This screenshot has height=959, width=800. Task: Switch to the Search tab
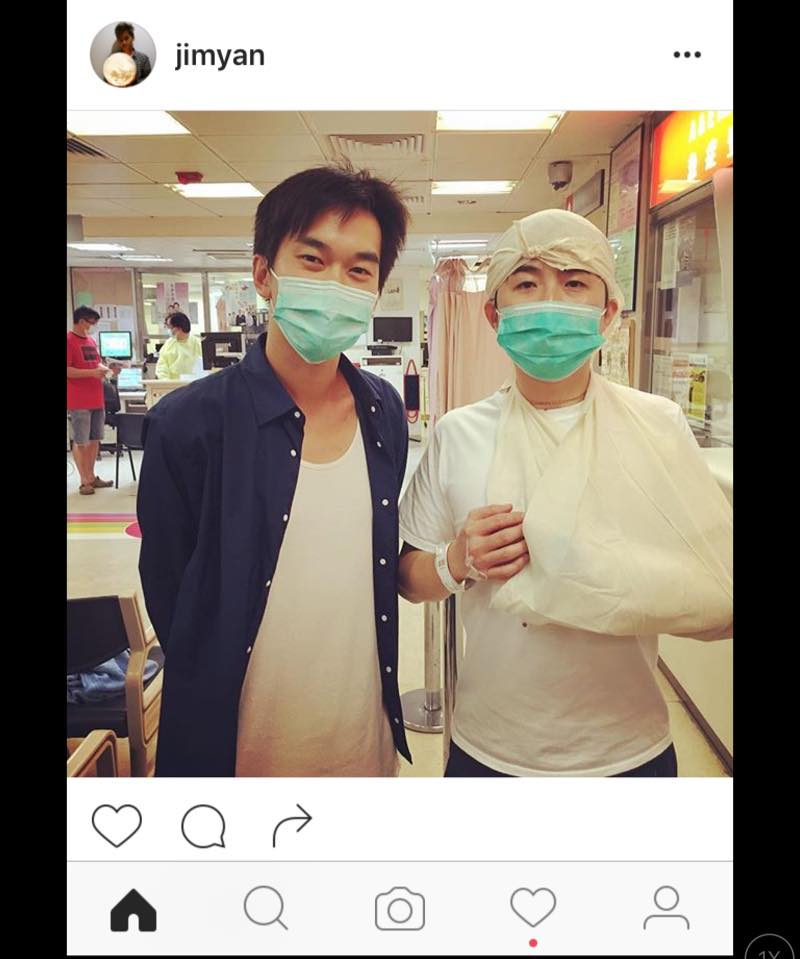[266, 909]
